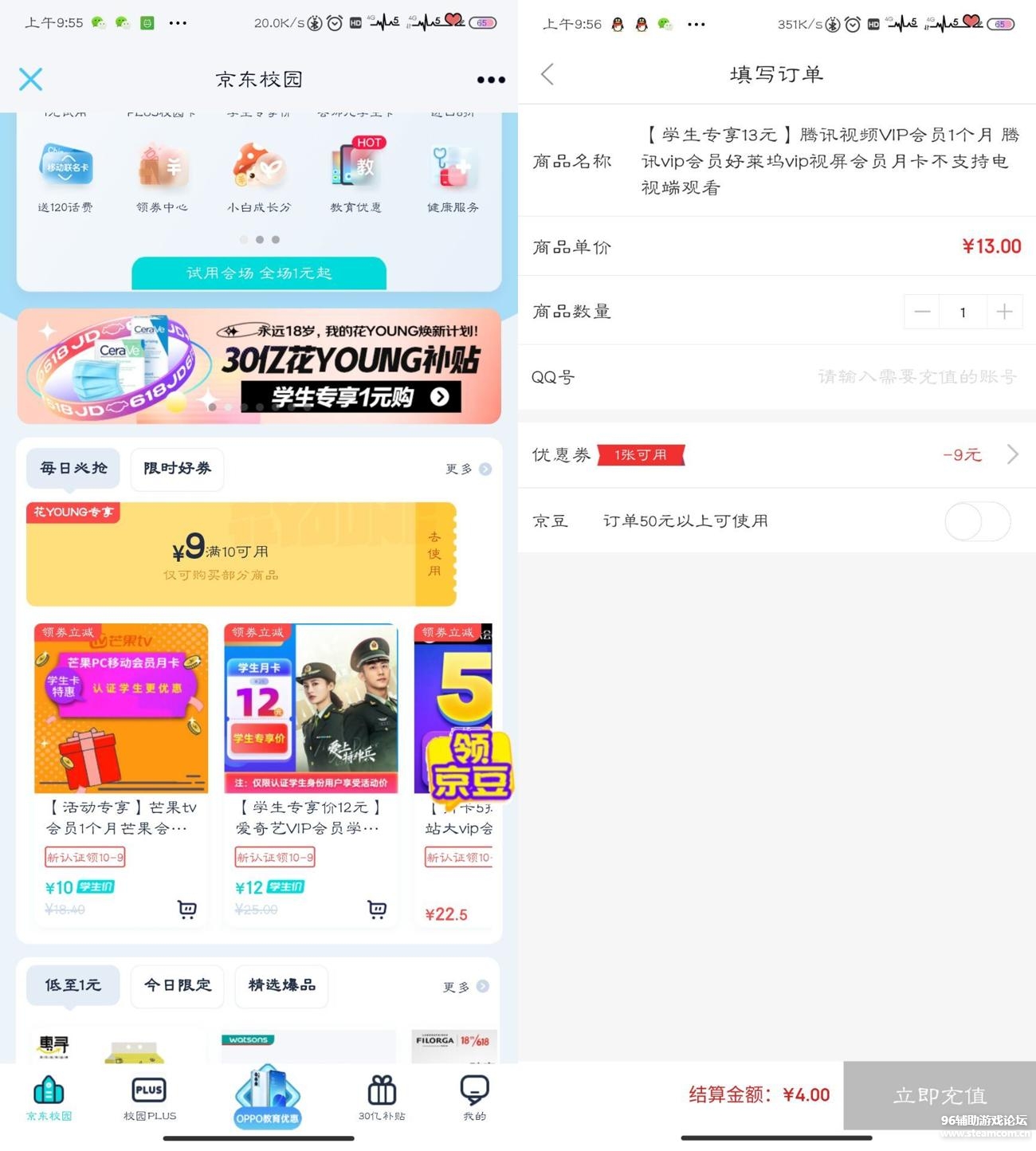Open 我的 bottom tab
Screen dimensions: 1036x1151
(x=474, y=1098)
